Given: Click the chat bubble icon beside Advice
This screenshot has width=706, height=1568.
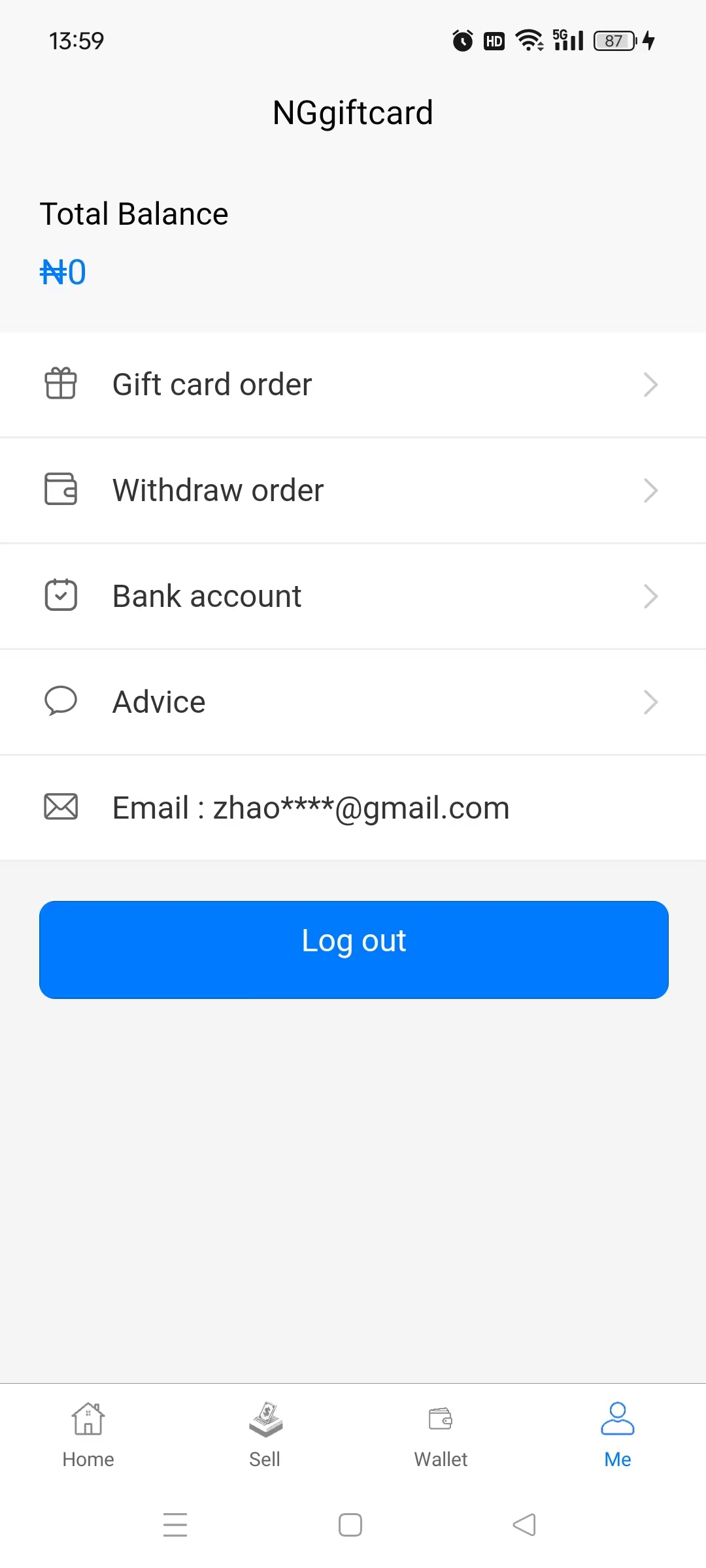Looking at the screenshot, I should (61, 701).
